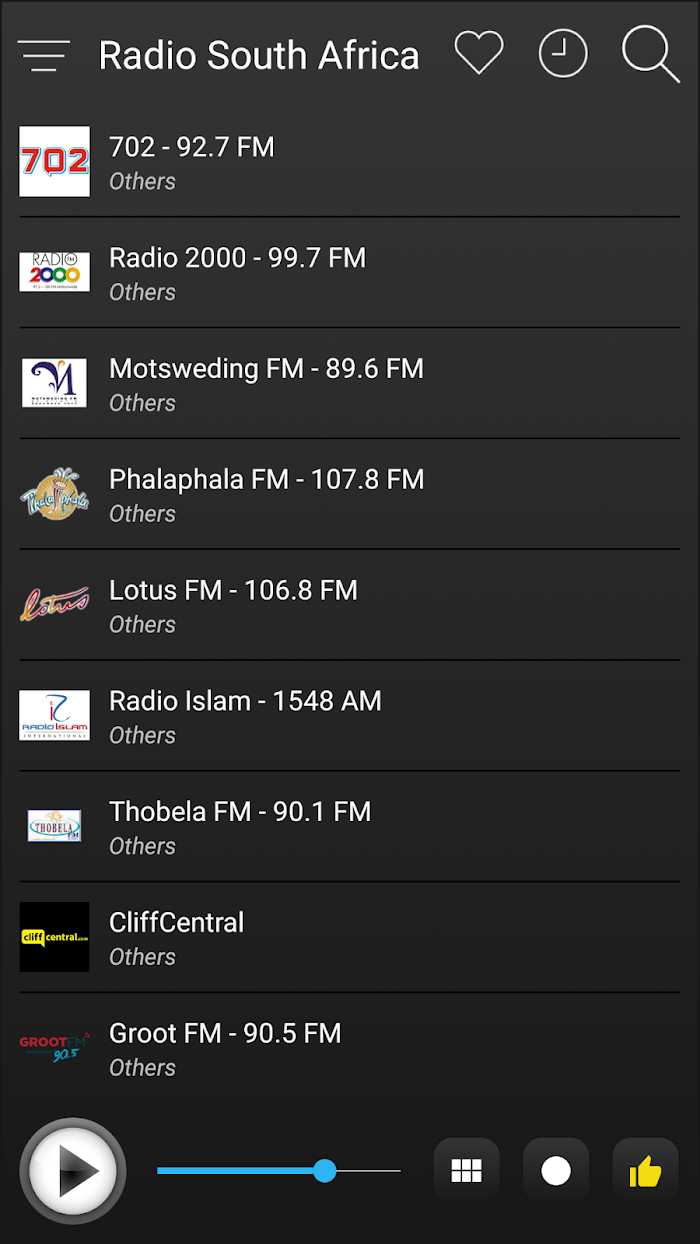
Task: Tap the volume slider handle
Action: click(324, 1171)
